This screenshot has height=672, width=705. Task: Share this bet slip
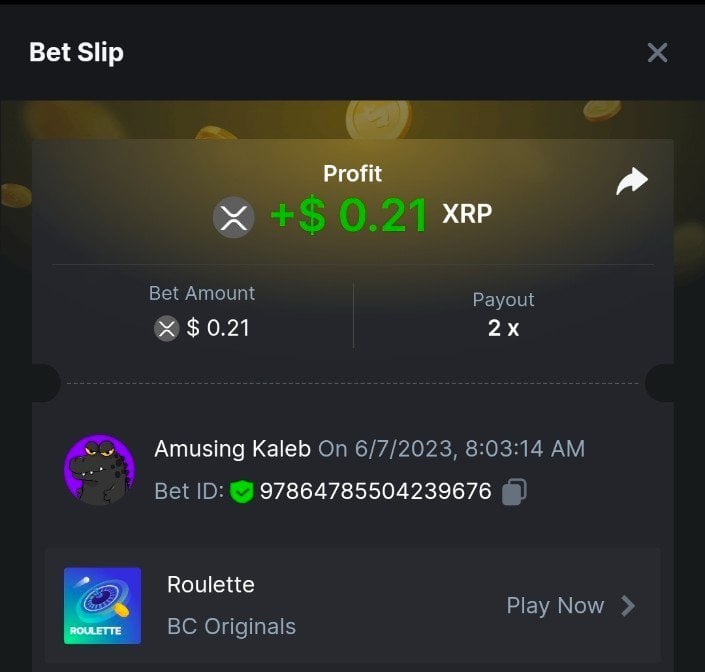[631, 182]
